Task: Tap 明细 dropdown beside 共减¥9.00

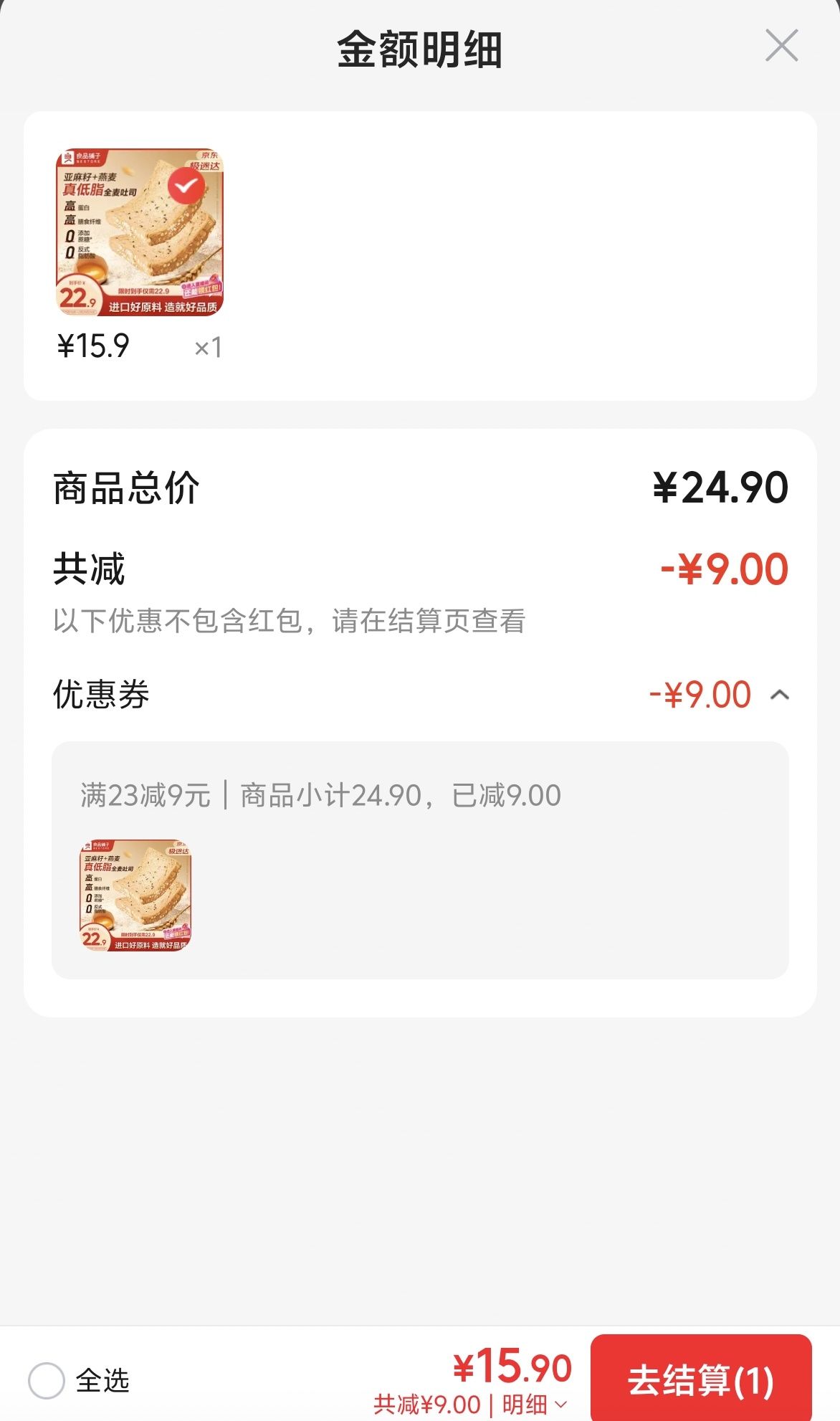Action: point(534,1405)
